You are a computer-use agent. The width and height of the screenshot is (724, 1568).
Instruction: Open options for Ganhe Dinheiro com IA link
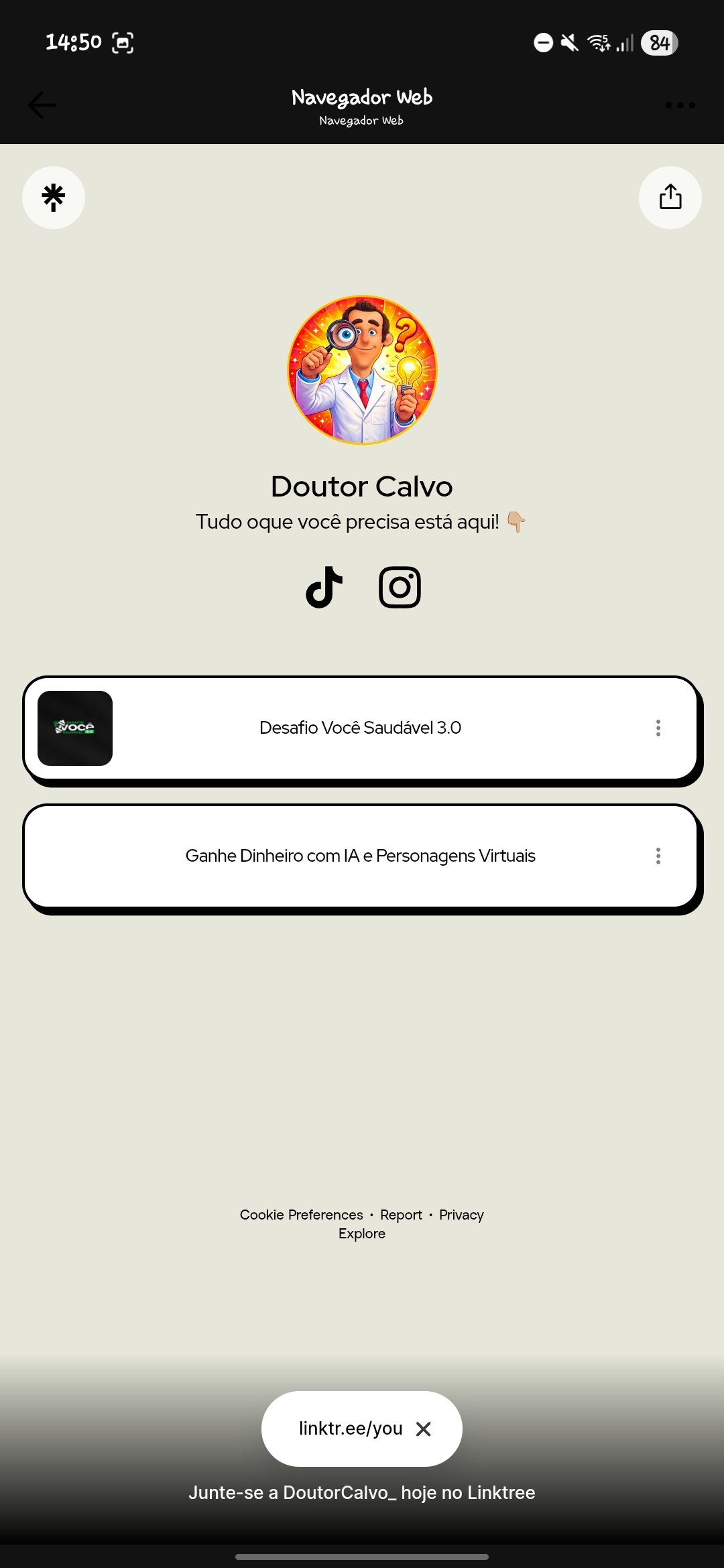pyautogui.click(x=658, y=856)
